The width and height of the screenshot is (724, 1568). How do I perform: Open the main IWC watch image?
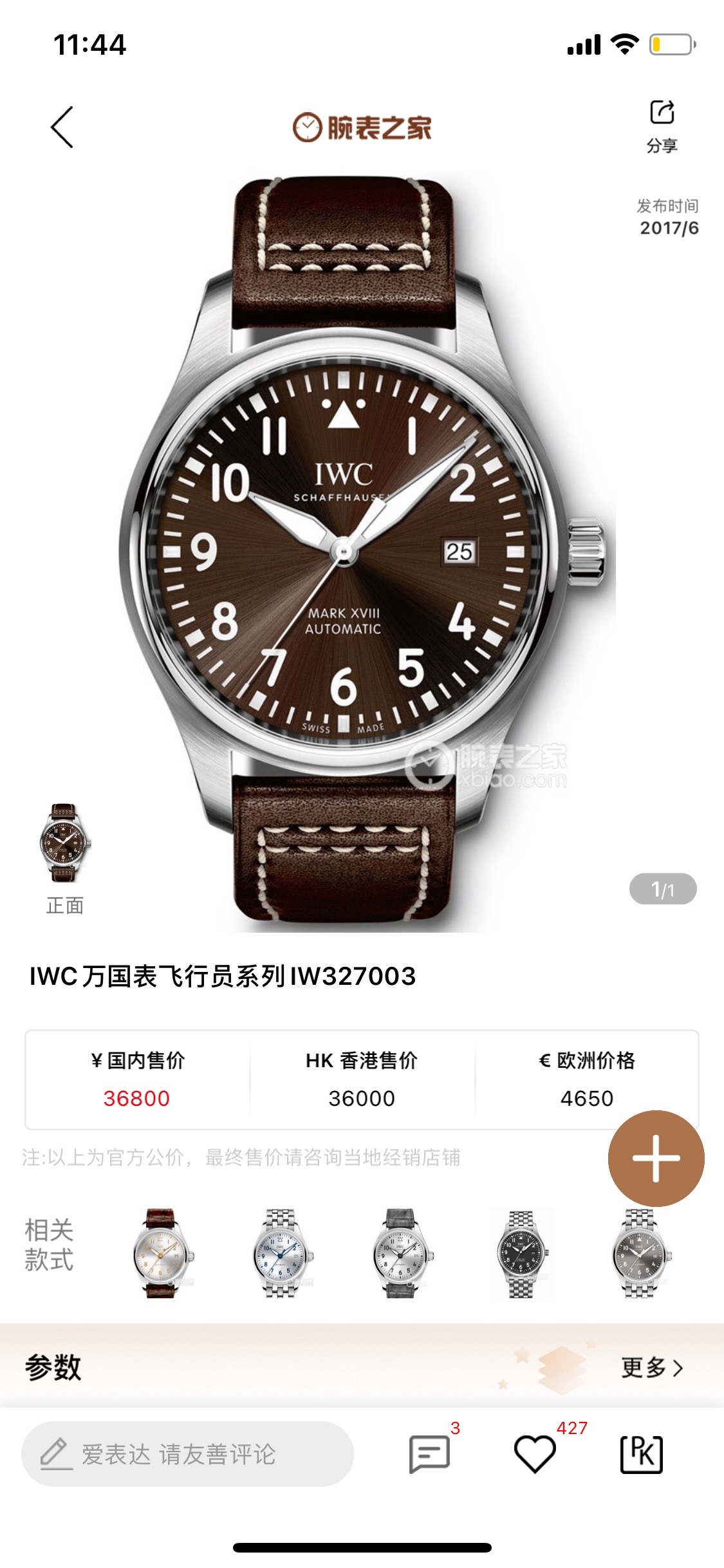pos(362,551)
